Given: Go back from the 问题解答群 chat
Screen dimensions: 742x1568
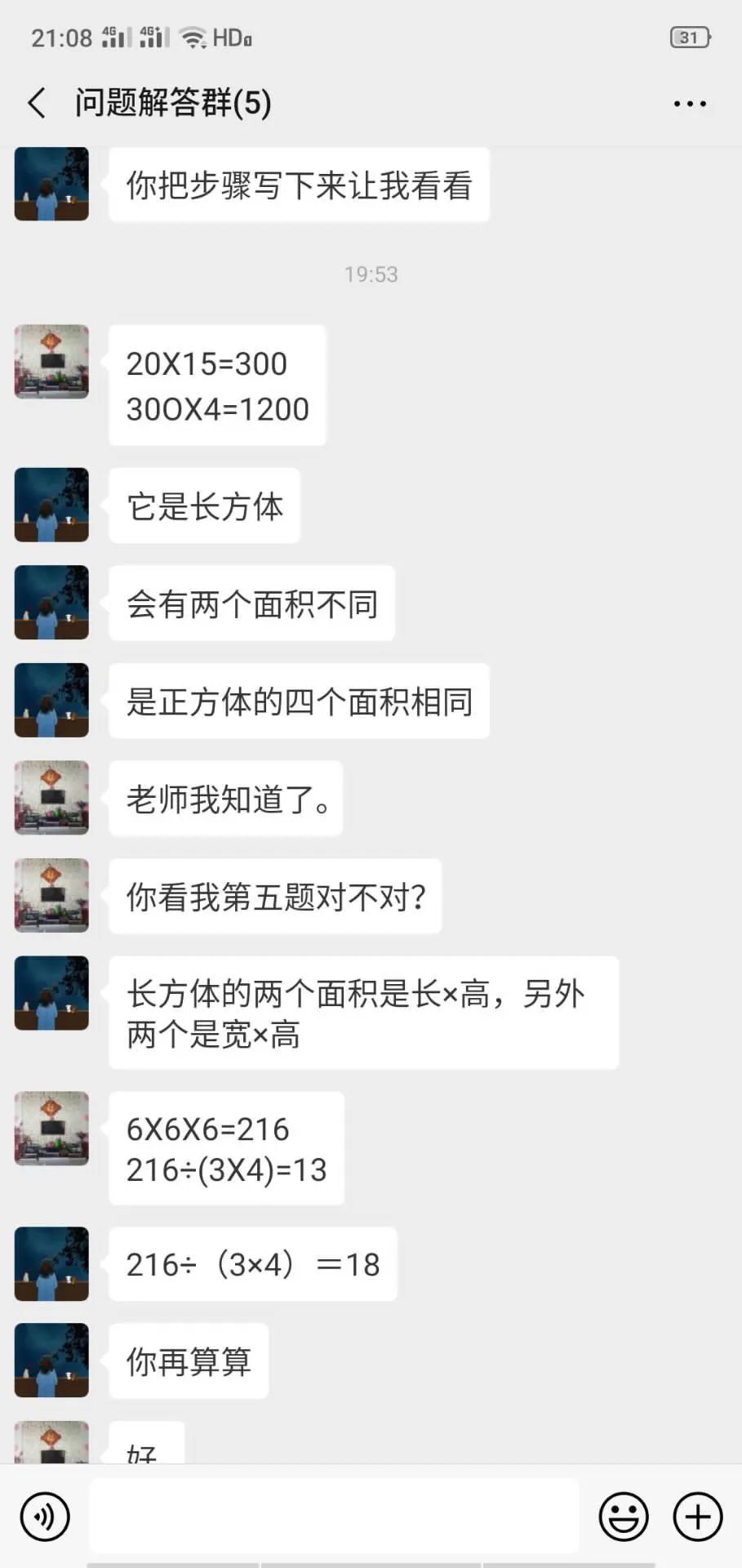Looking at the screenshot, I should (37, 104).
